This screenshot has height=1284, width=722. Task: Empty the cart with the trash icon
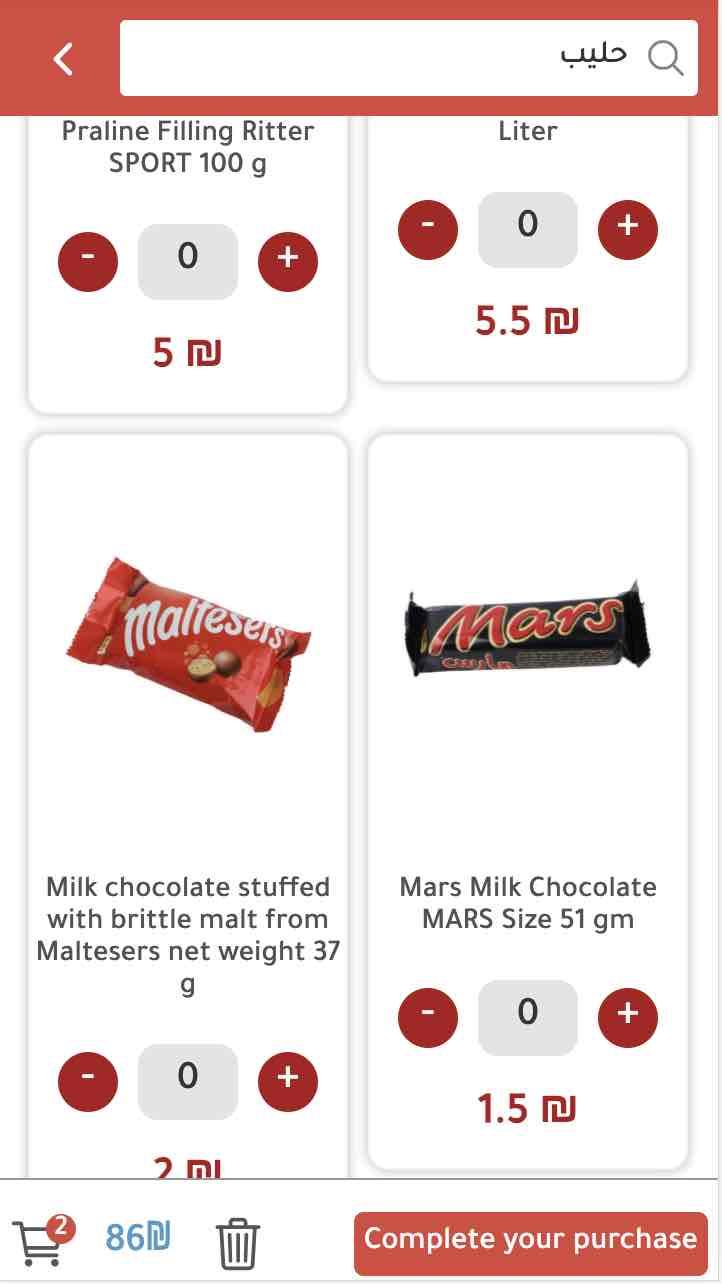pyautogui.click(x=238, y=1242)
